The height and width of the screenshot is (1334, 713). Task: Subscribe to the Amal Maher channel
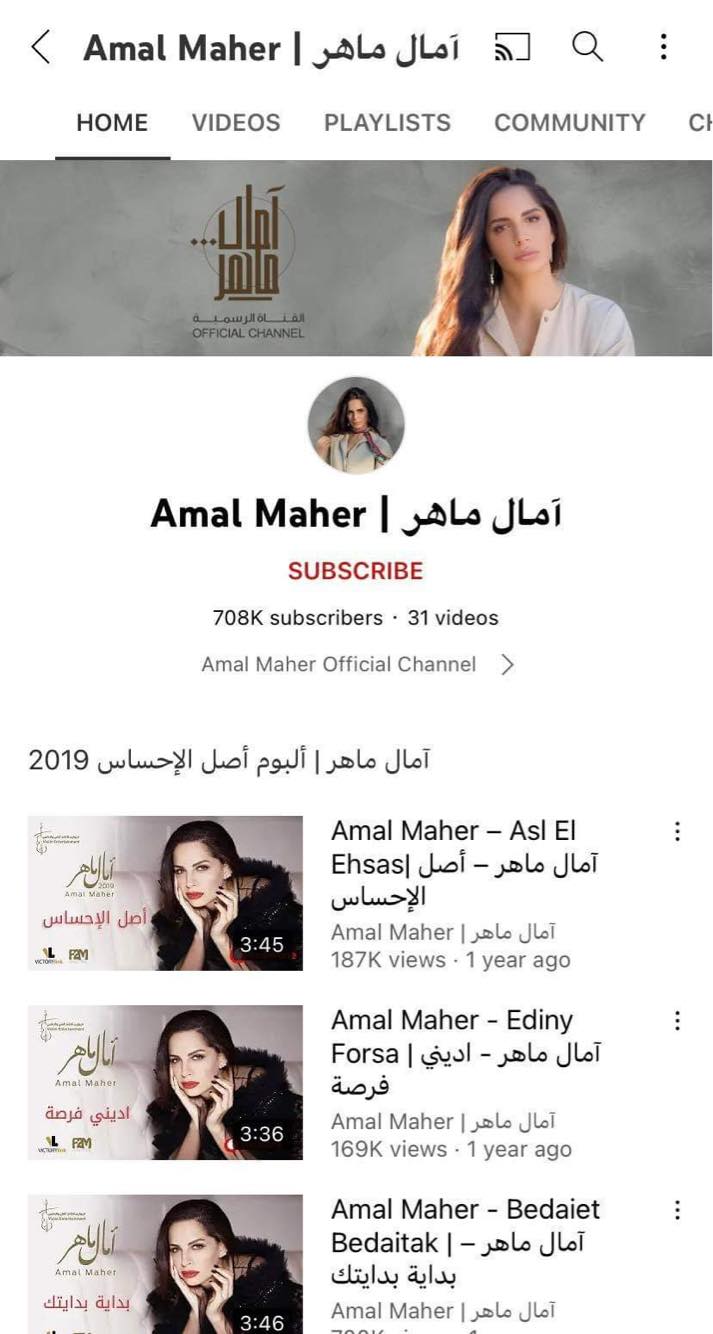tap(356, 571)
